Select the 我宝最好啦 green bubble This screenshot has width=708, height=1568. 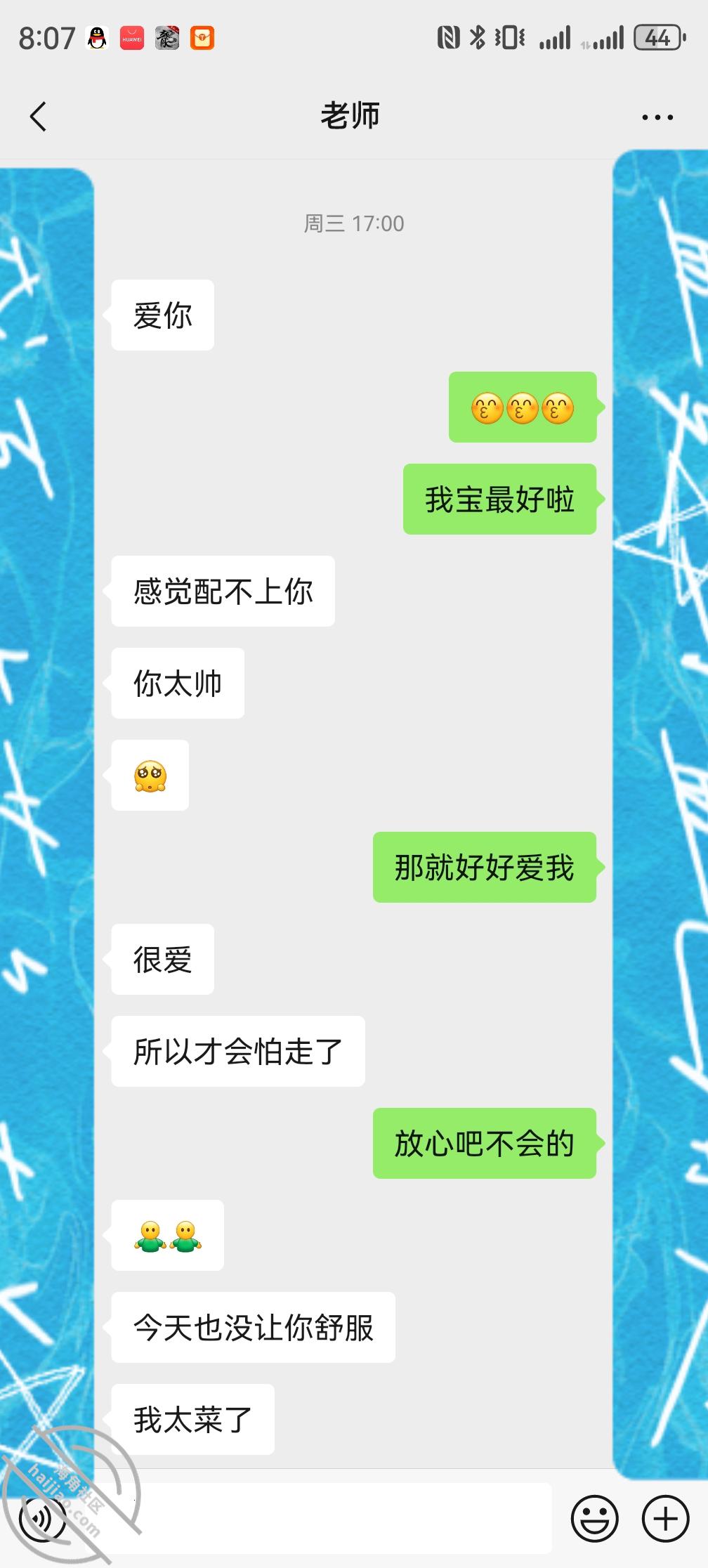pyautogui.click(x=500, y=500)
